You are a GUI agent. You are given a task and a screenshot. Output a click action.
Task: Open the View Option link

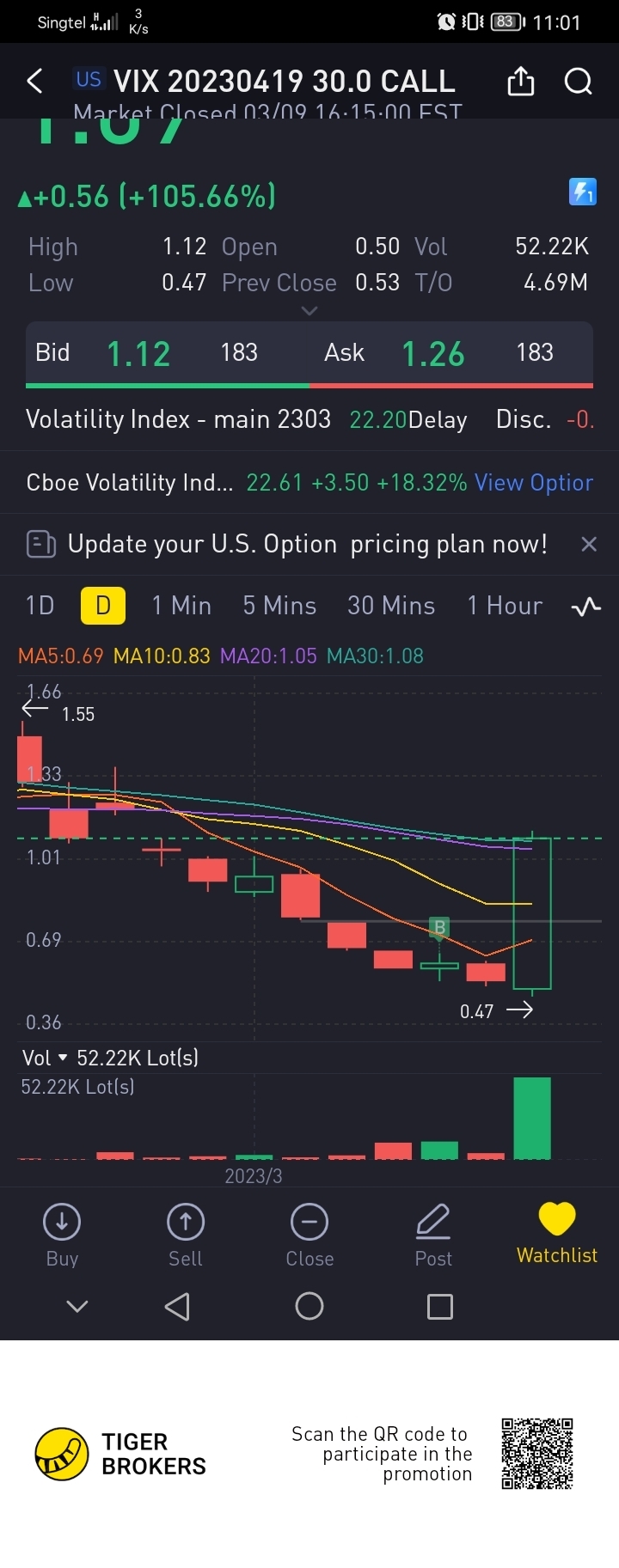[x=533, y=483]
